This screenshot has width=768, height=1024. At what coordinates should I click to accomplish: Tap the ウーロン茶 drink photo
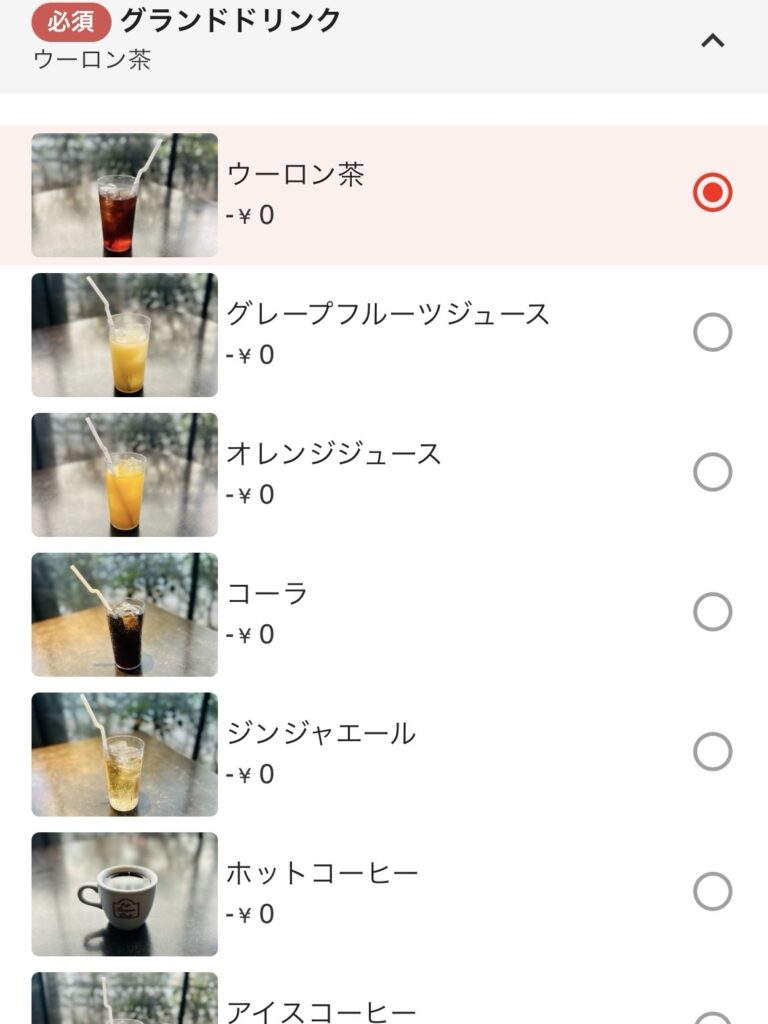tap(123, 192)
